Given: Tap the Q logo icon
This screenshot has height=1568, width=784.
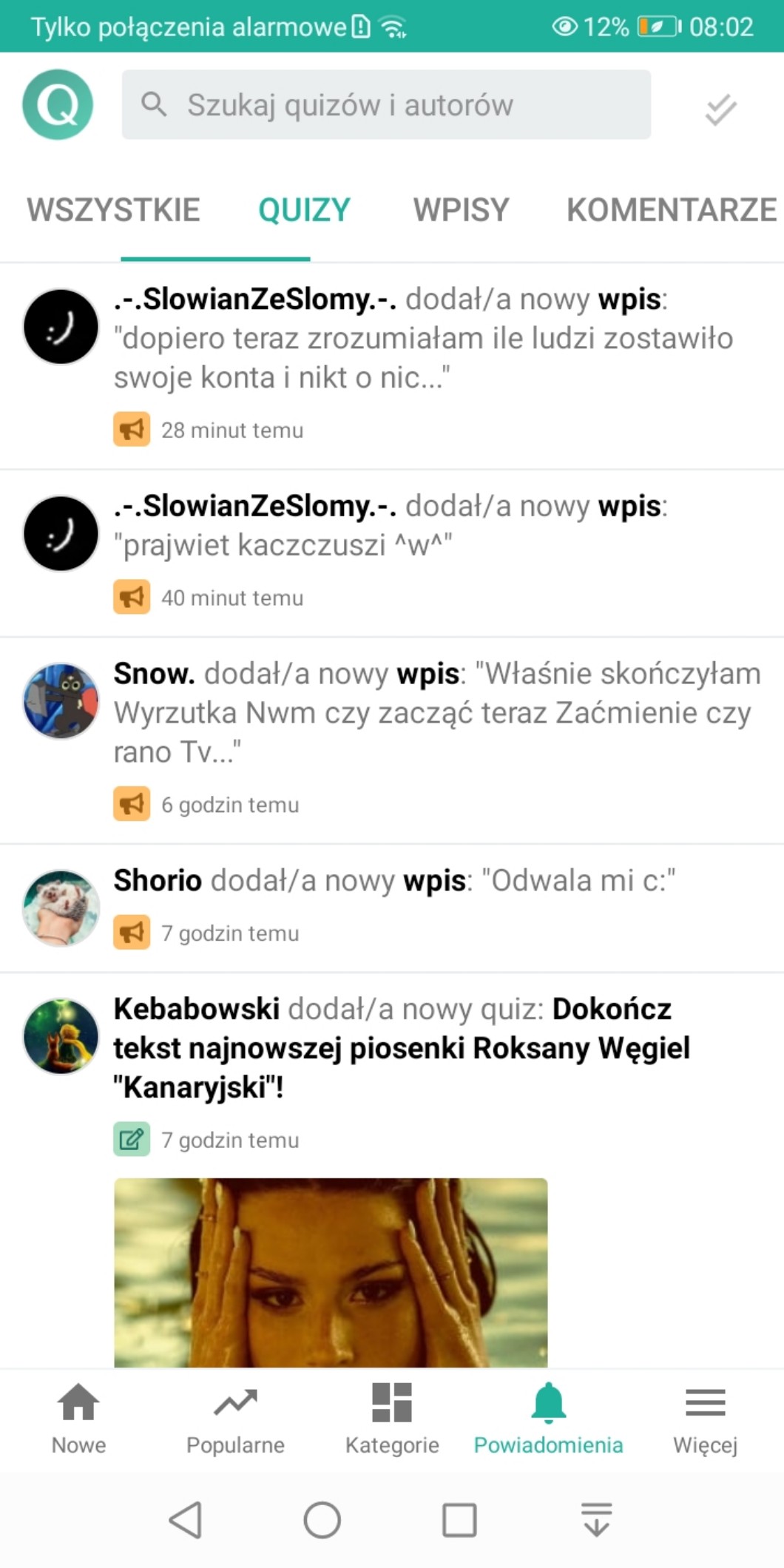Looking at the screenshot, I should pyautogui.click(x=58, y=104).
